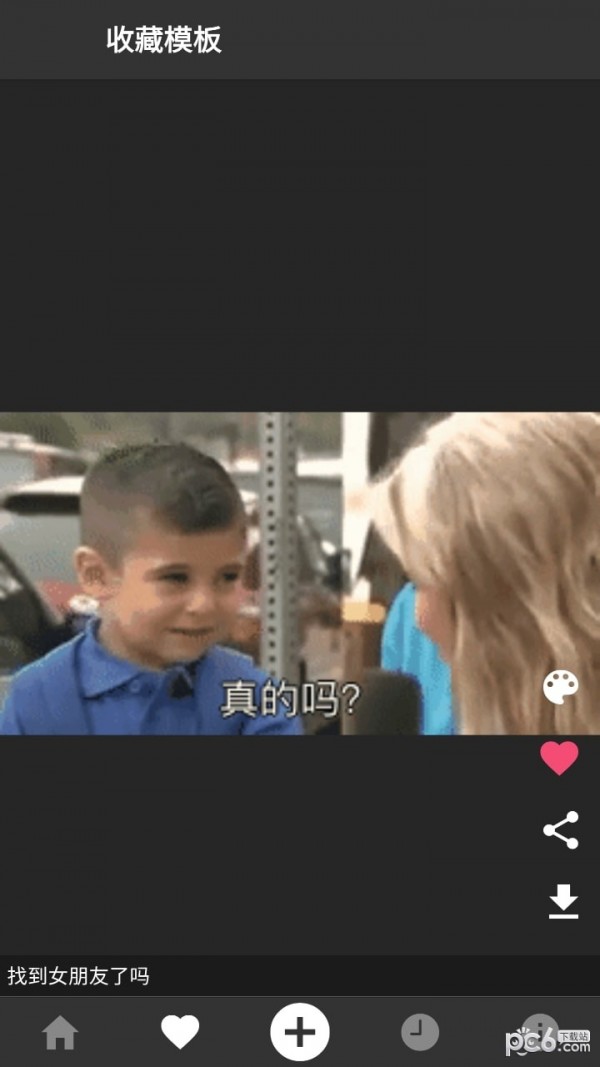Unfavorite this template with the heart icon

(560, 758)
